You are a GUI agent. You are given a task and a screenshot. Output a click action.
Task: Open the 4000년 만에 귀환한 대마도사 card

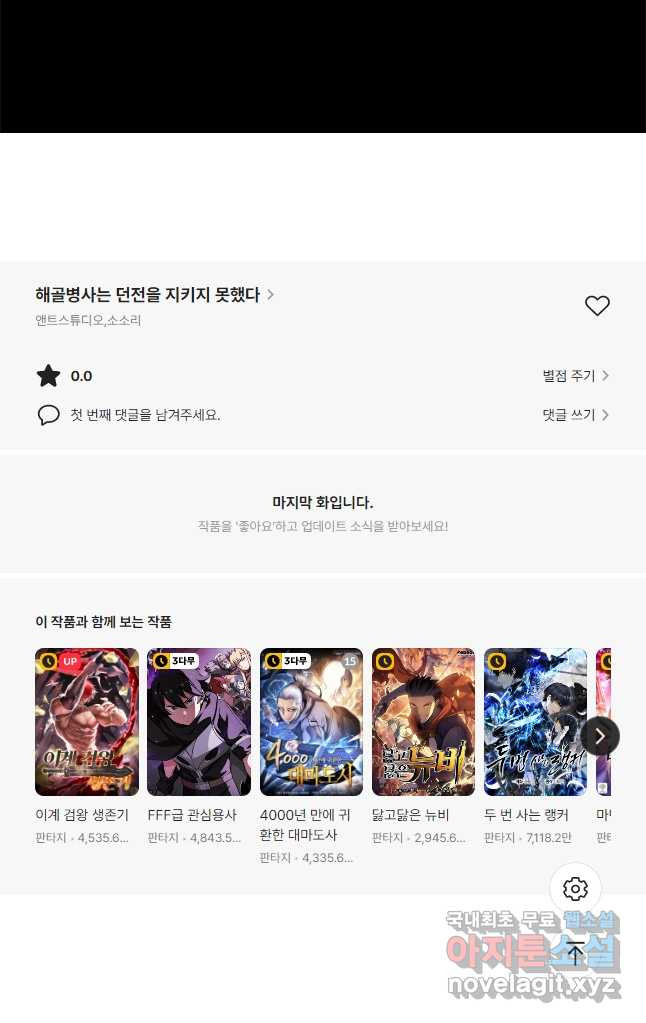(311, 722)
